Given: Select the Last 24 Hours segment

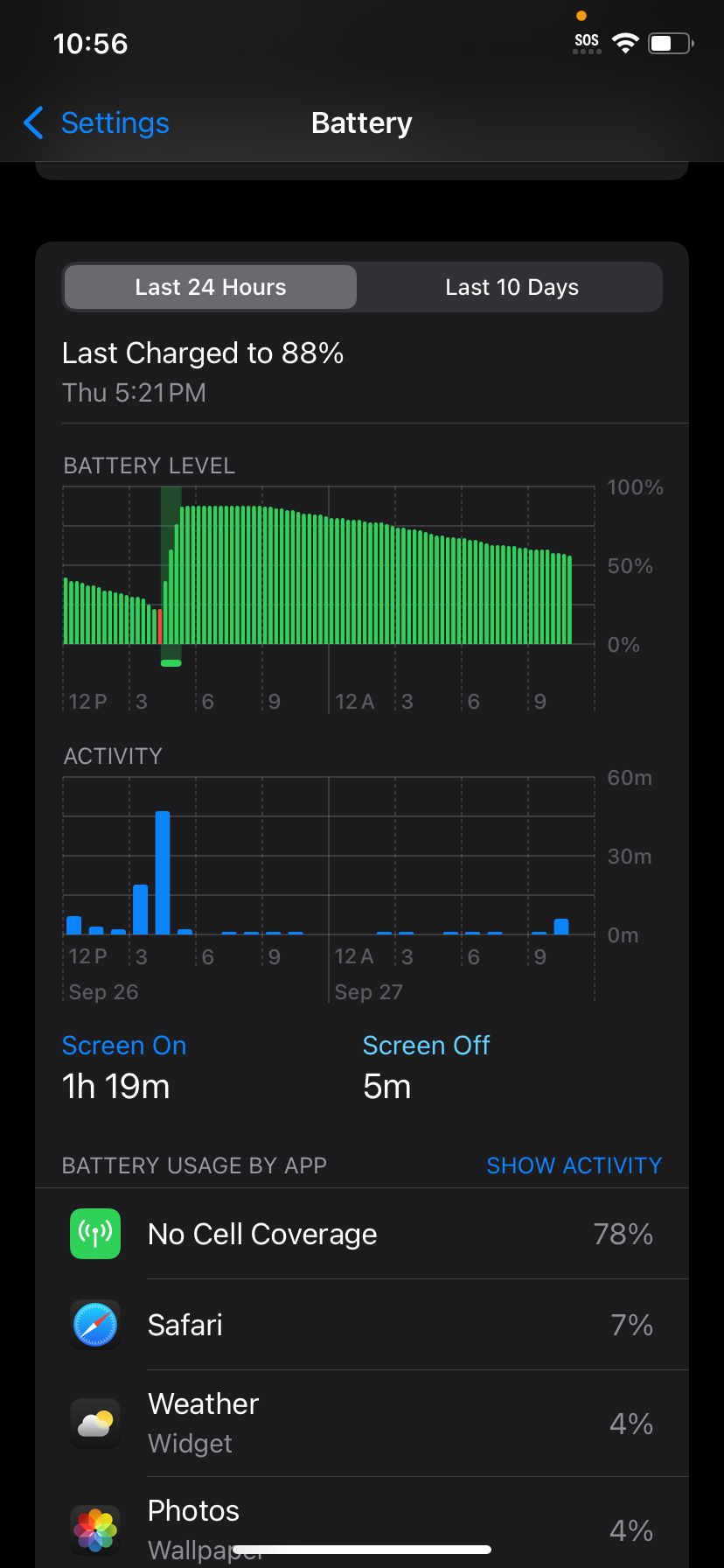Looking at the screenshot, I should click(211, 287).
